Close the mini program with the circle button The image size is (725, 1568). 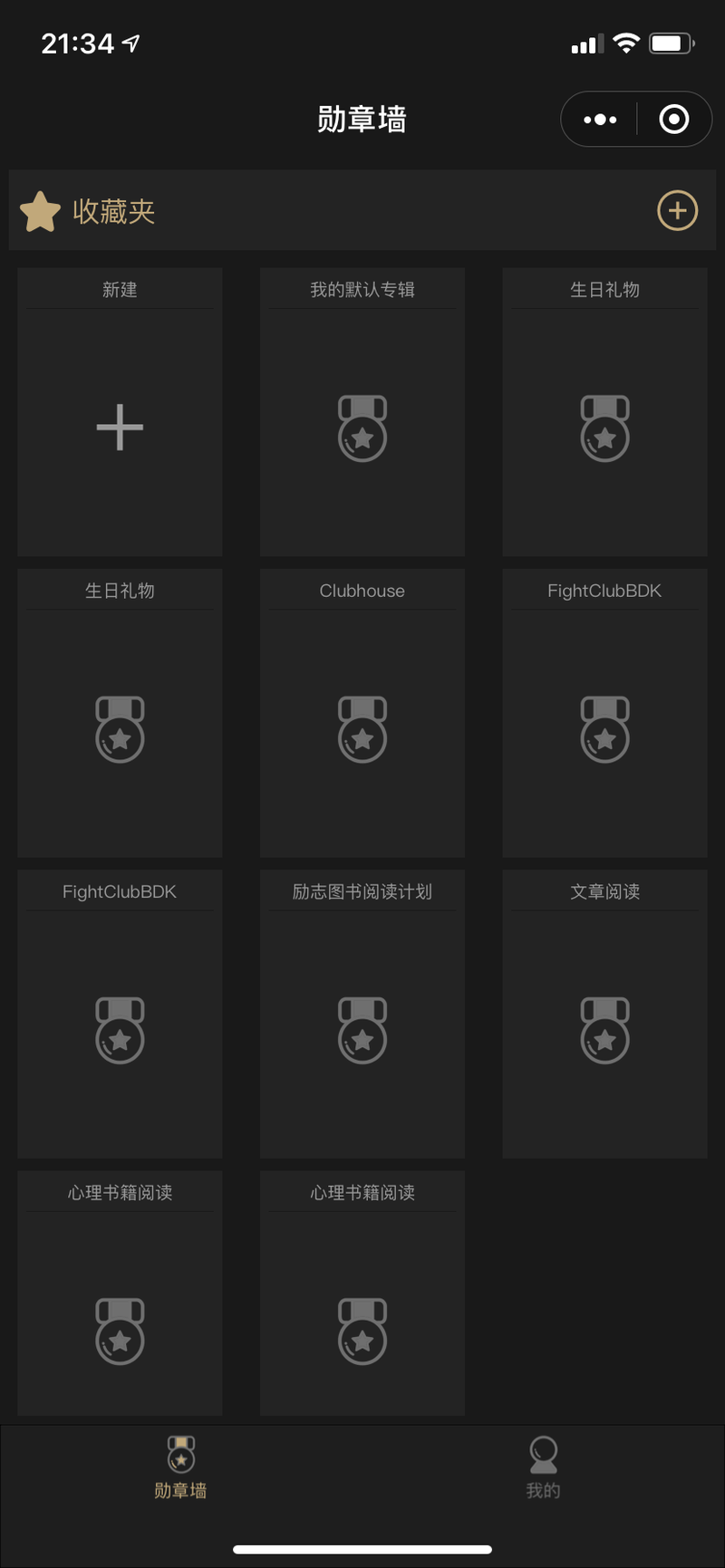point(673,120)
